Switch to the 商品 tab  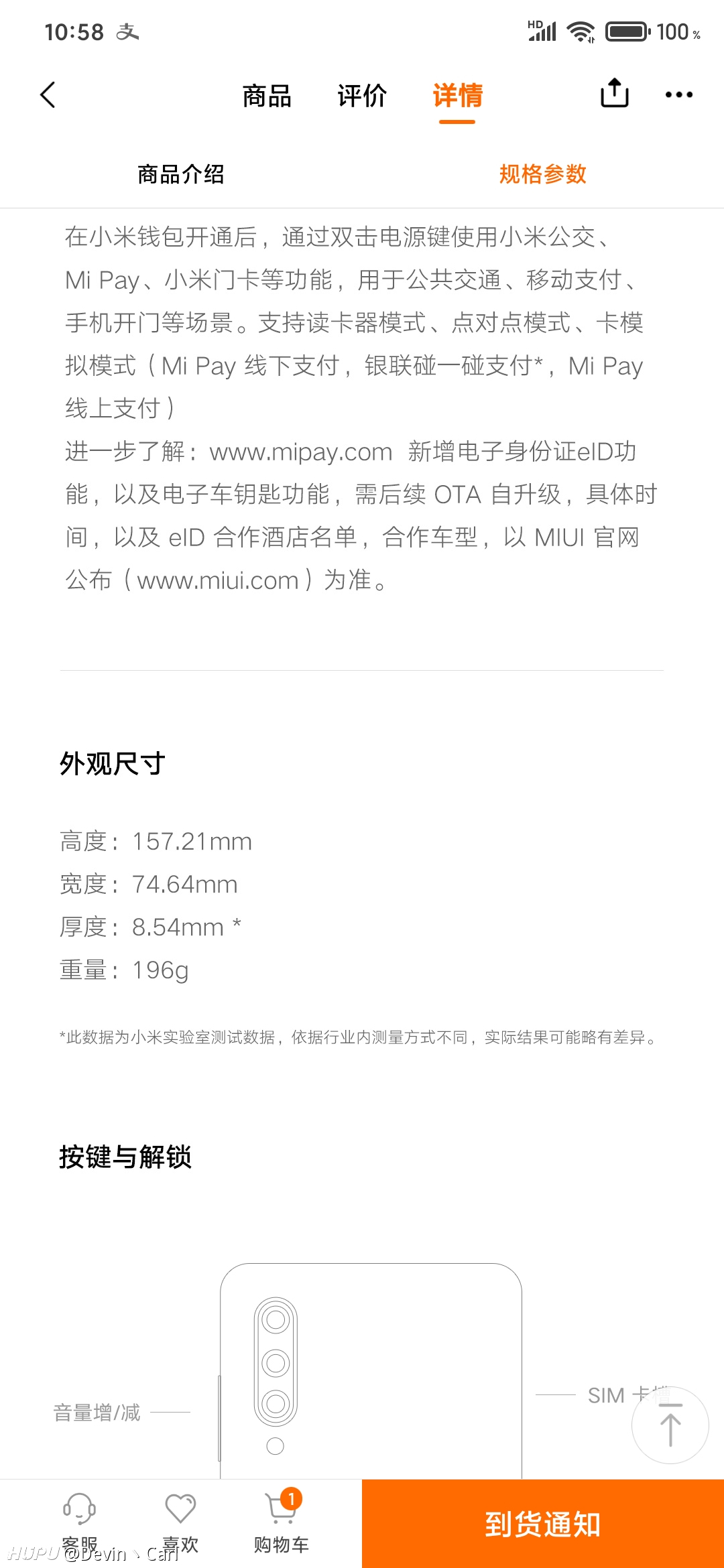267,96
